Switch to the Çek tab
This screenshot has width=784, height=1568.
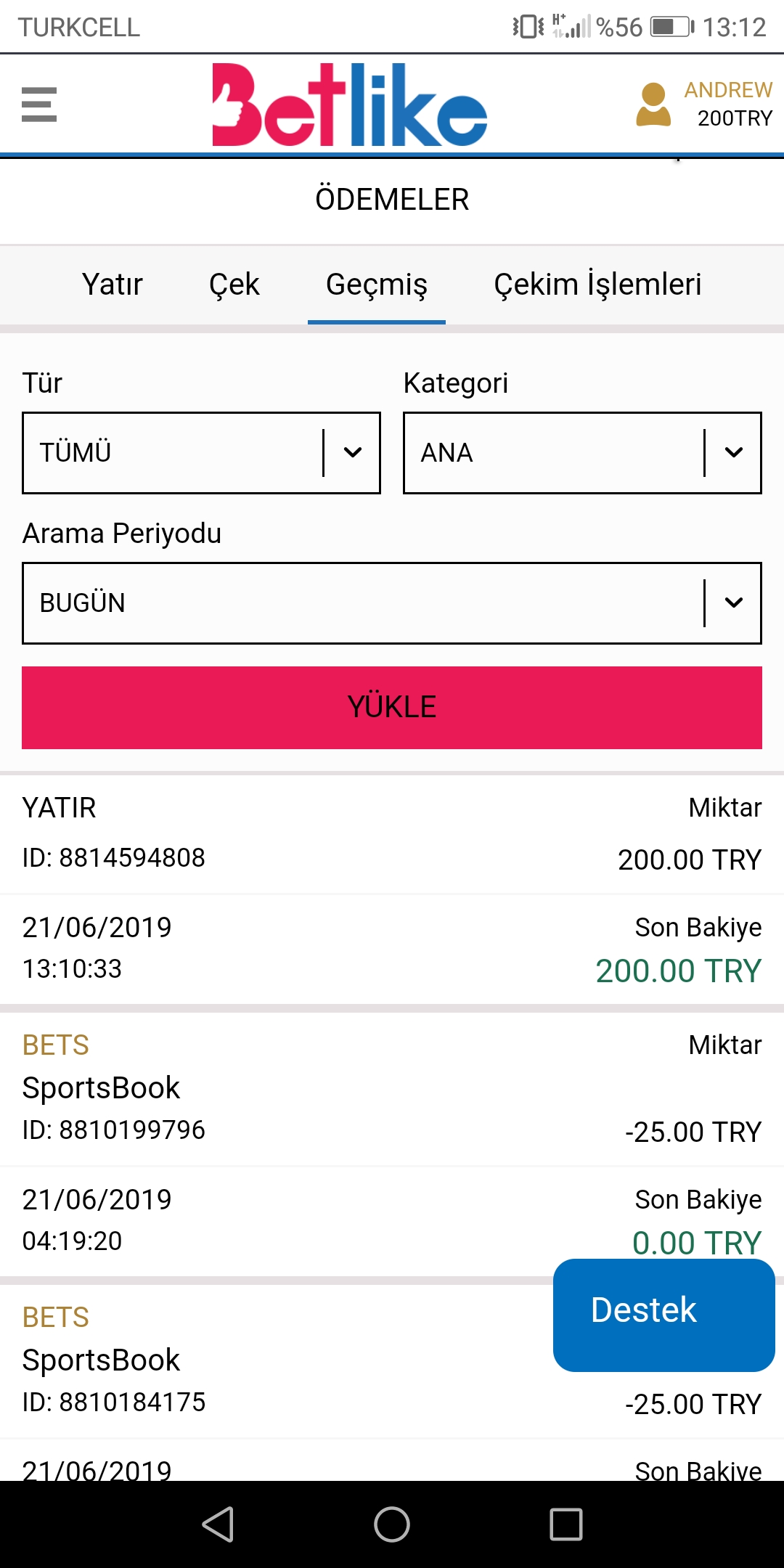[x=234, y=284]
